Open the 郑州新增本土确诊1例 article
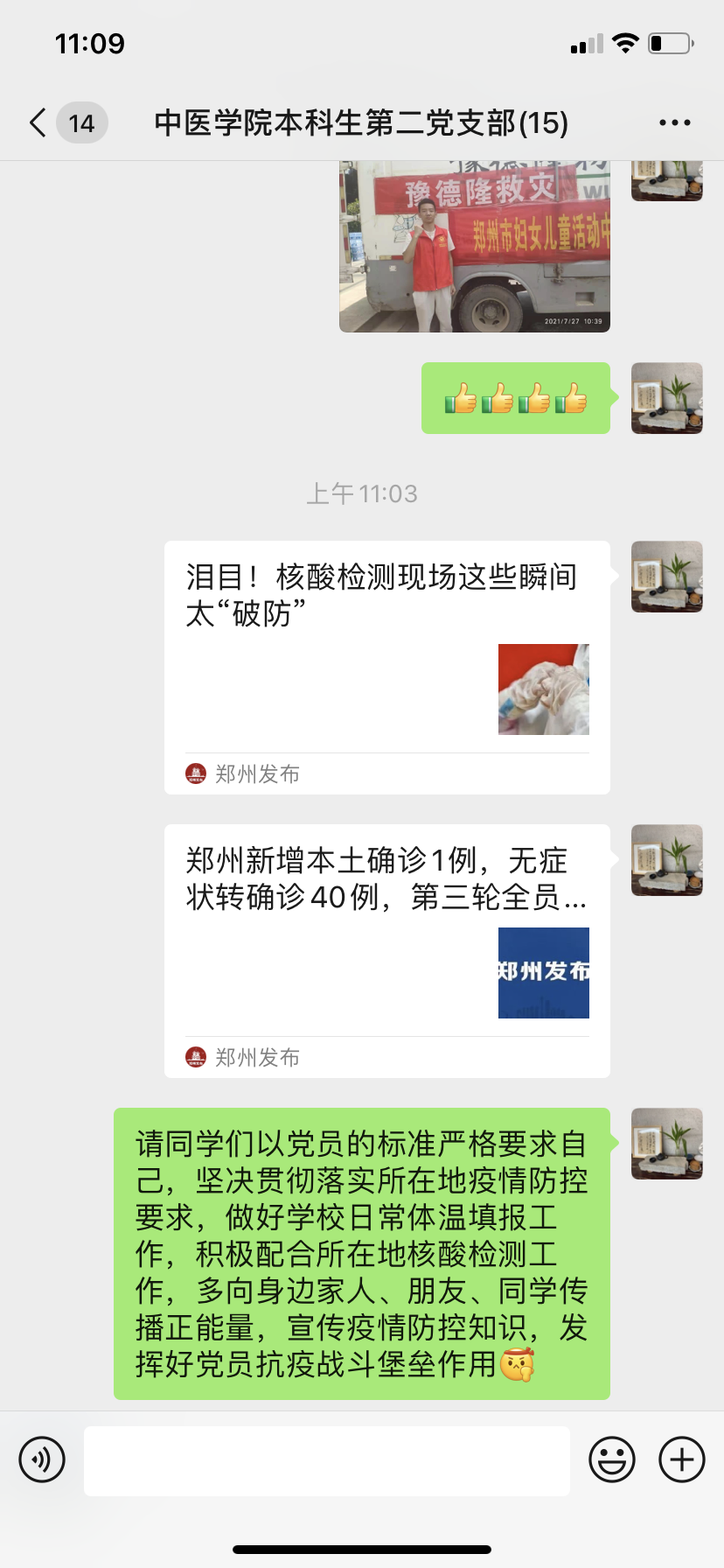Screen dimensions: 724x1568 tap(386, 950)
